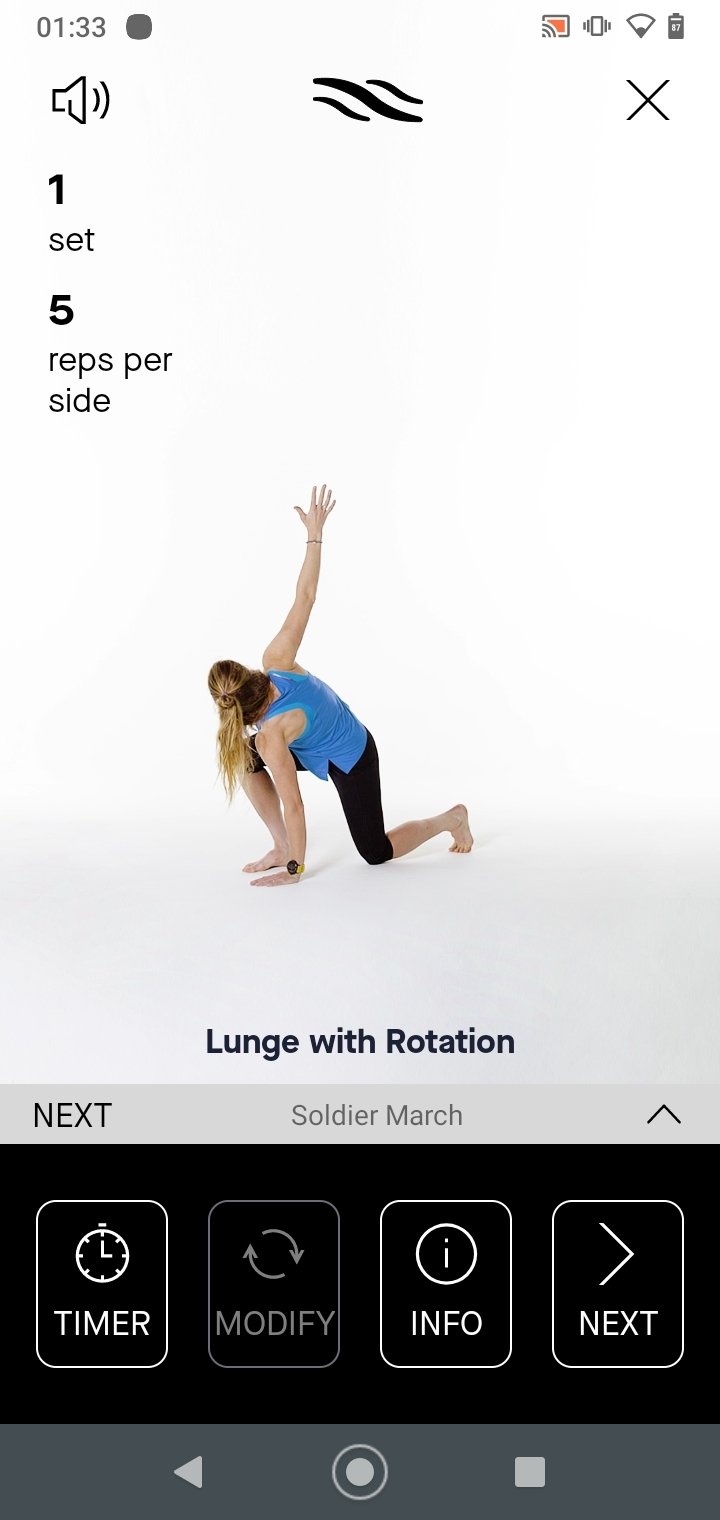Viewport: 720px width, 1520px height.
Task: Tap the MODIFY exercise button
Action: coord(274,1284)
